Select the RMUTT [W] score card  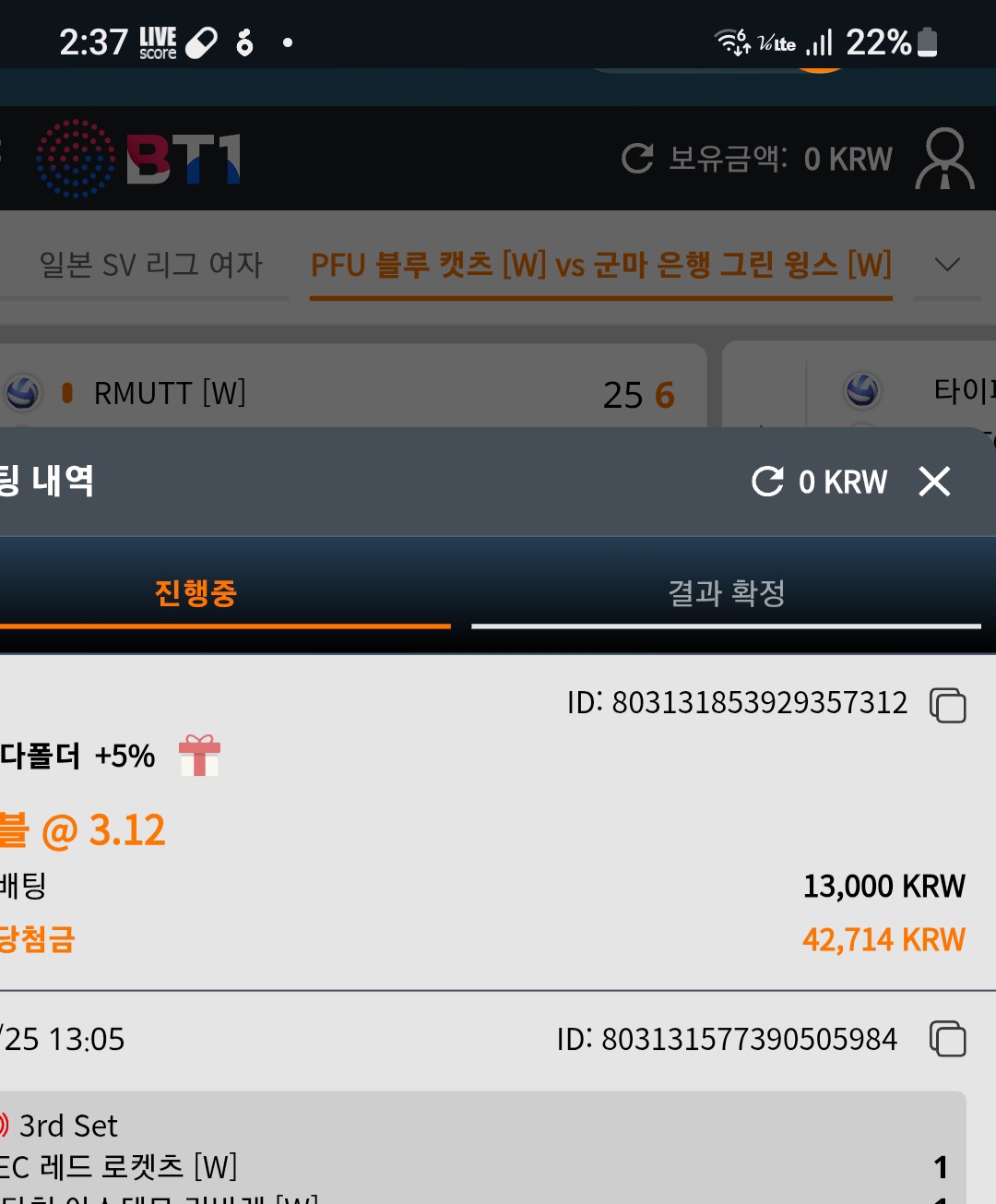coord(350,393)
